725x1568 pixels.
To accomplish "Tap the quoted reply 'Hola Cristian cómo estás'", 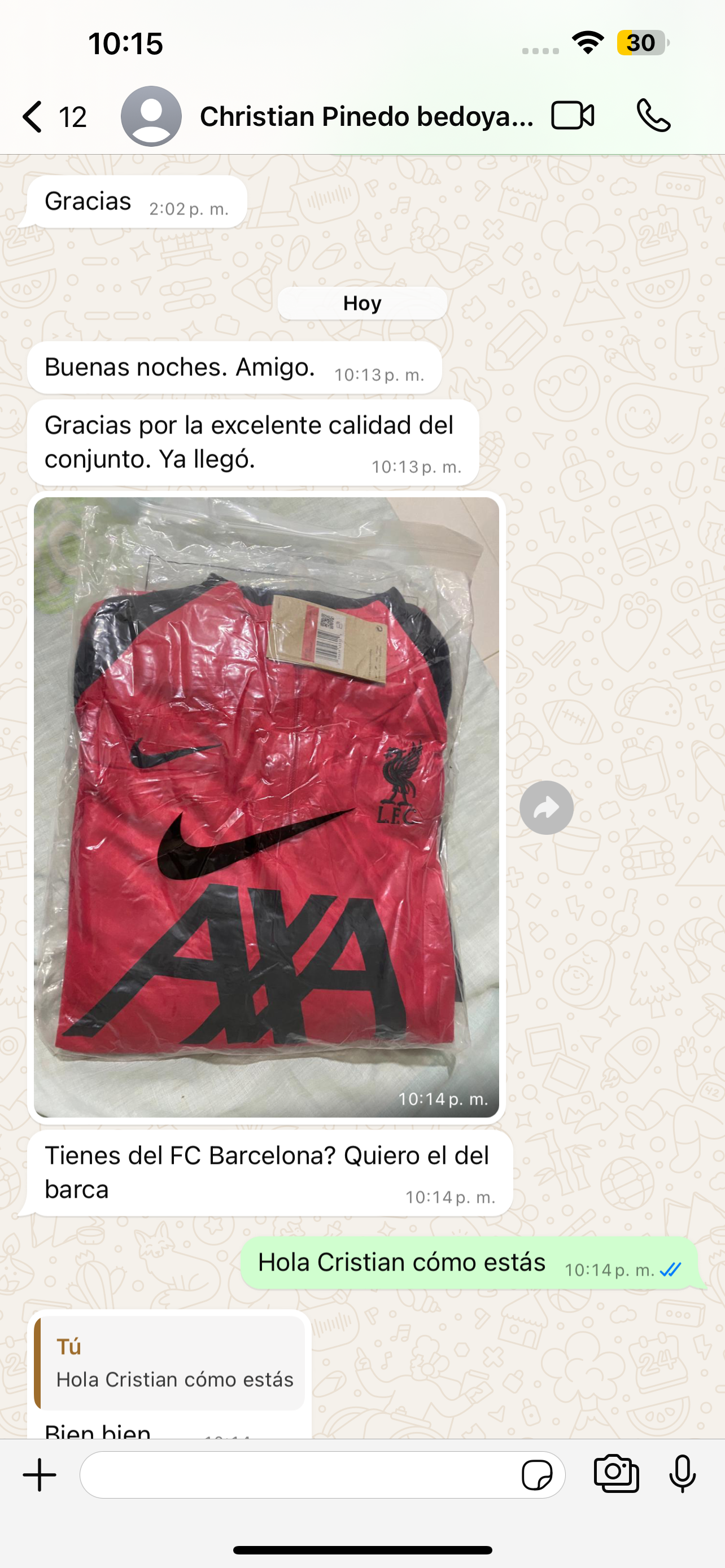I will (169, 1363).
